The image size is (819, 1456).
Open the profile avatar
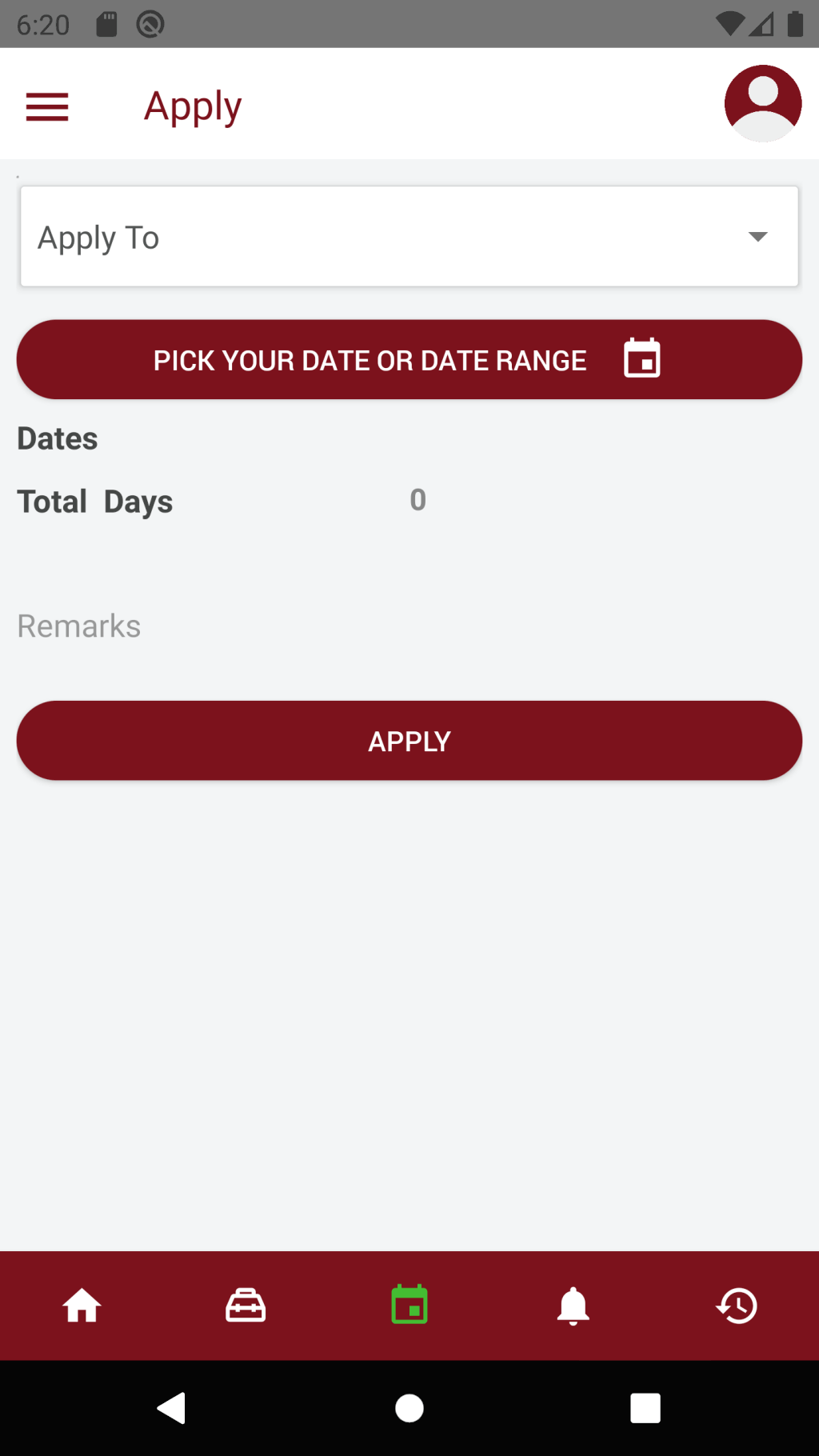tap(763, 104)
